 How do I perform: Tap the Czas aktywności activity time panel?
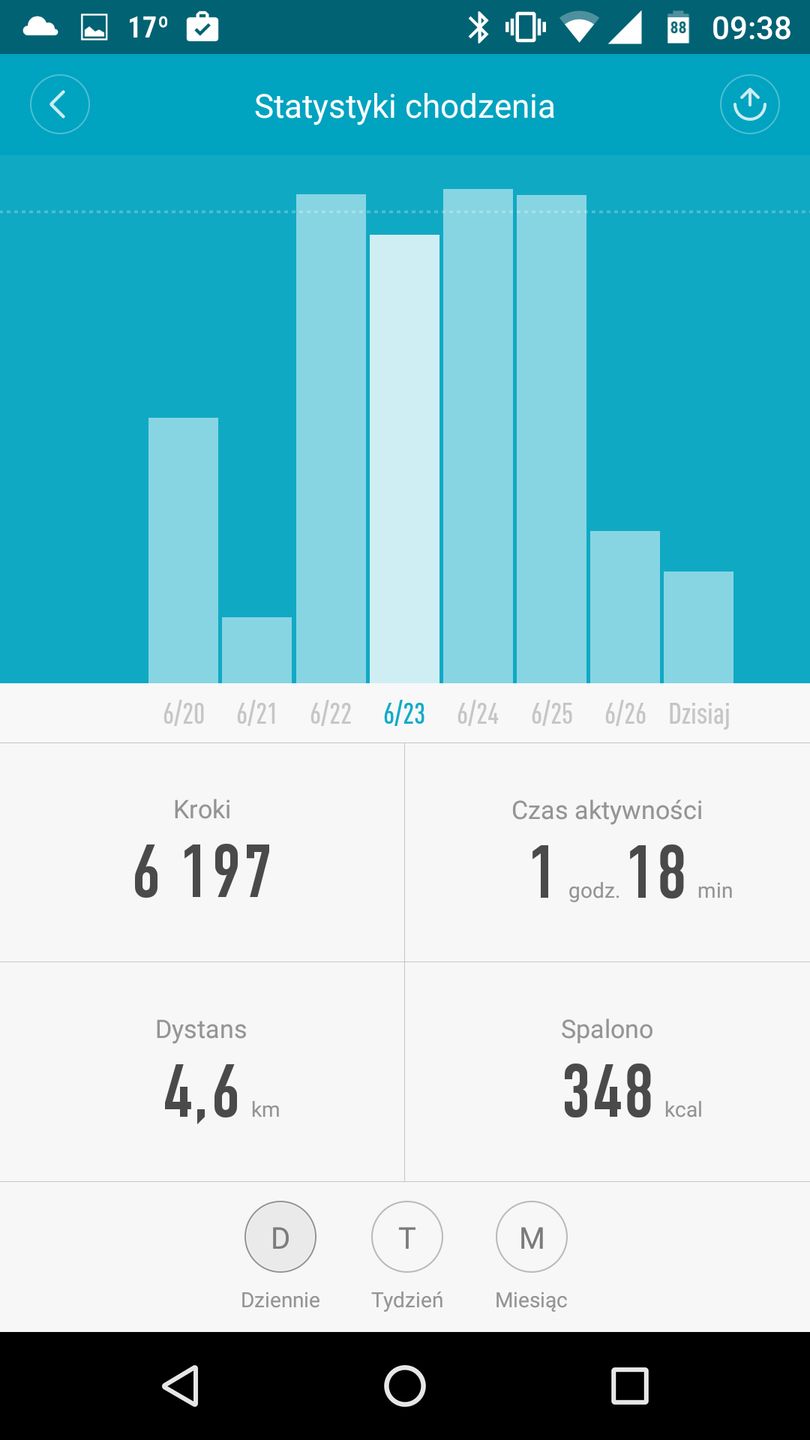(607, 850)
